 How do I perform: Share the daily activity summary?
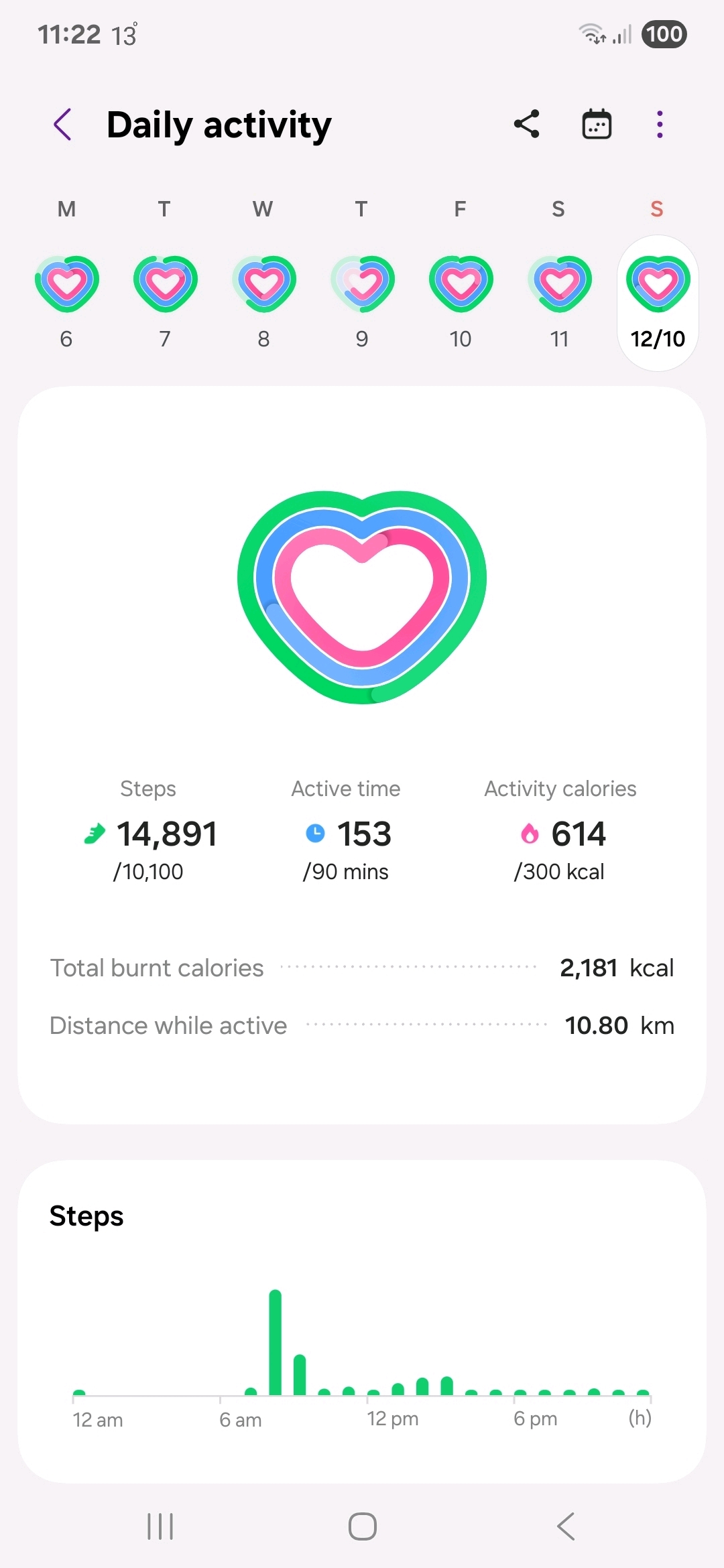click(x=527, y=125)
